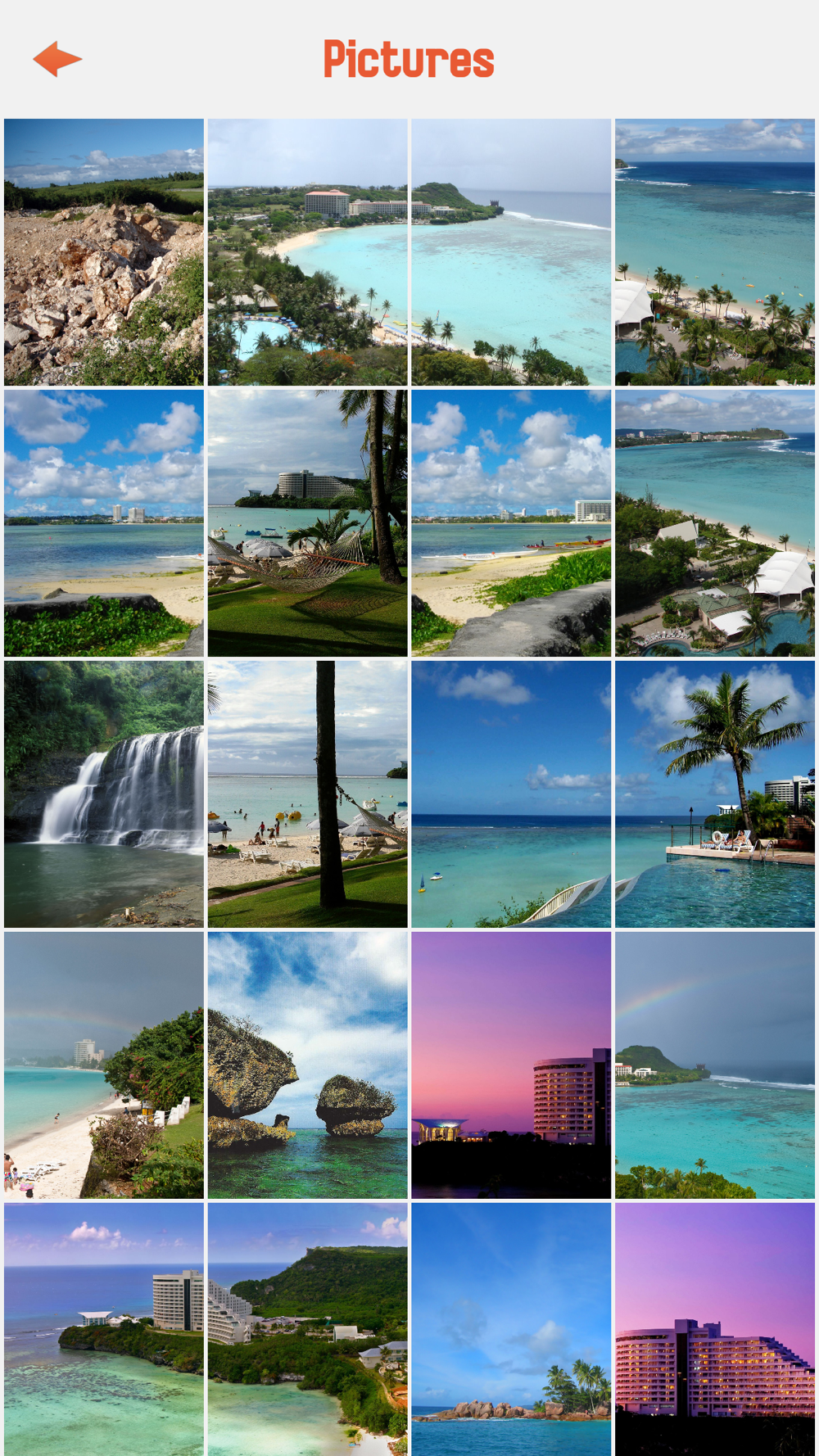Open the rocky hillside photo
The image size is (819, 1456).
[104, 252]
